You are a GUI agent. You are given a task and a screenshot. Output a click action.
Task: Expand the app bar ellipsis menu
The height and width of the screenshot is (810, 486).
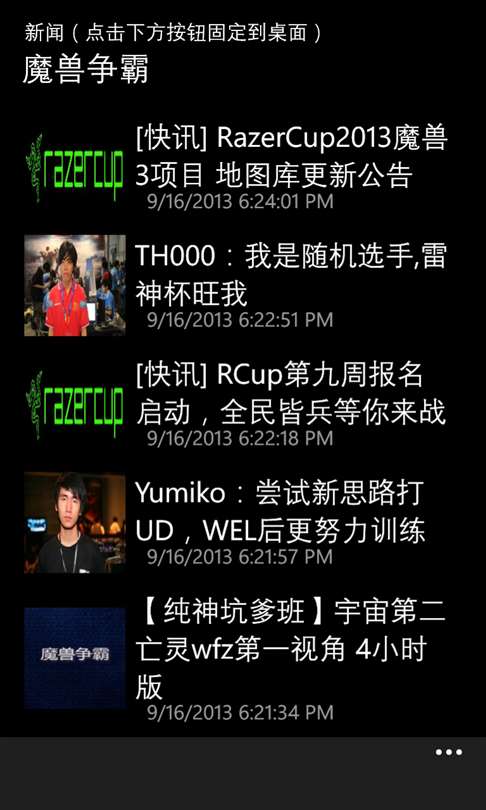448,752
